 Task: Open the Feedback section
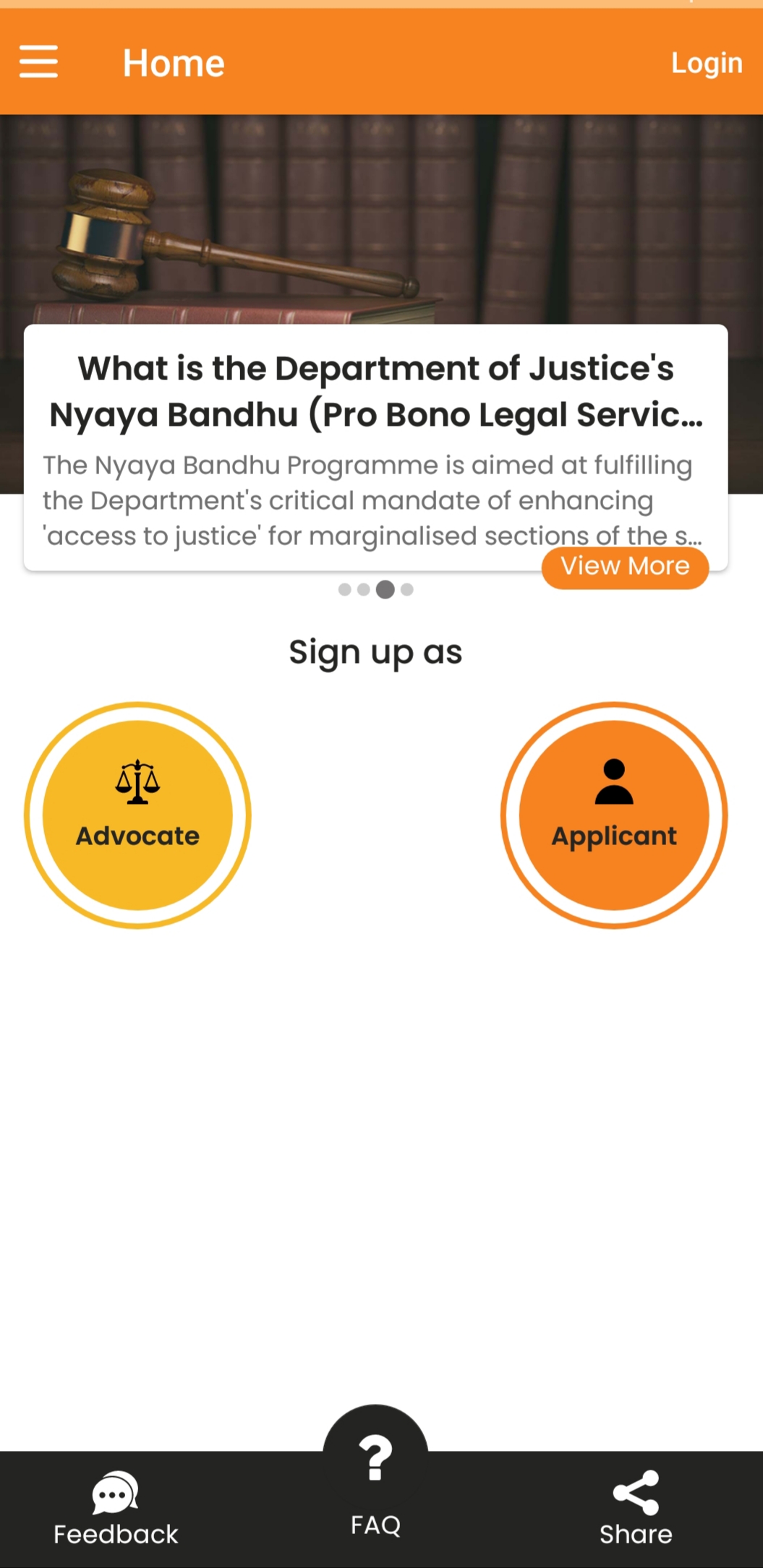tap(116, 1509)
